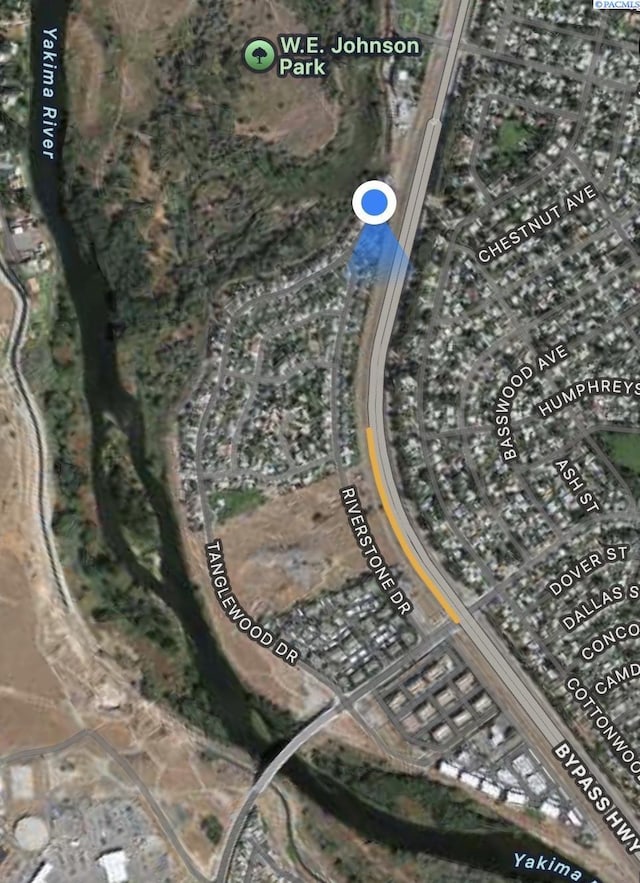Tap the blue current location dot
Image resolution: width=640 pixels, height=883 pixels.
pyautogui.click(x=374, y=203)
